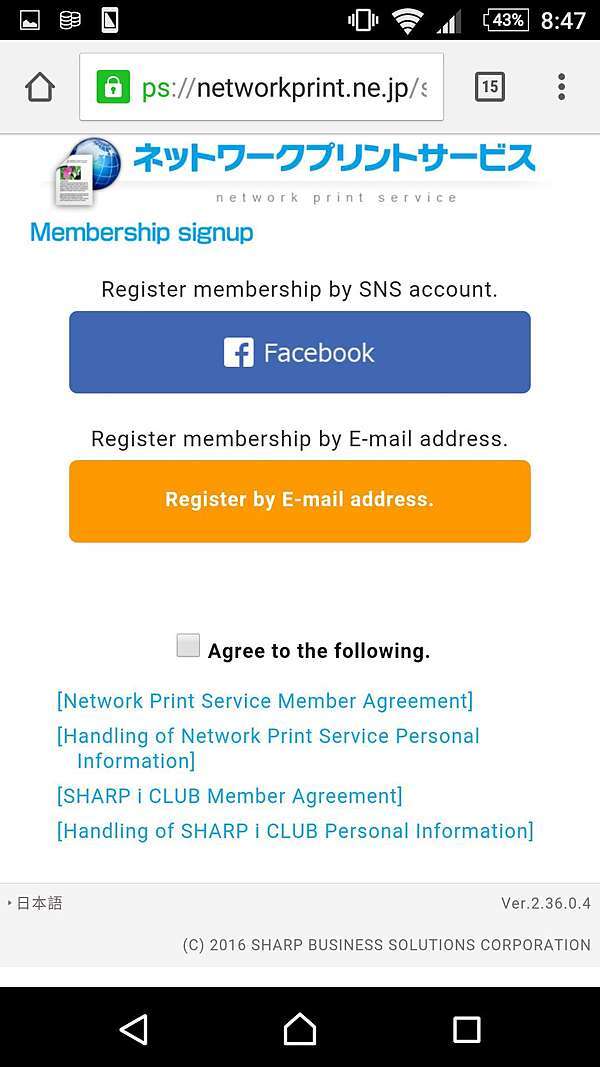Screen dimensions: 600x1067
Task: Sign up with the Facebook button
Action: point(299,352)
